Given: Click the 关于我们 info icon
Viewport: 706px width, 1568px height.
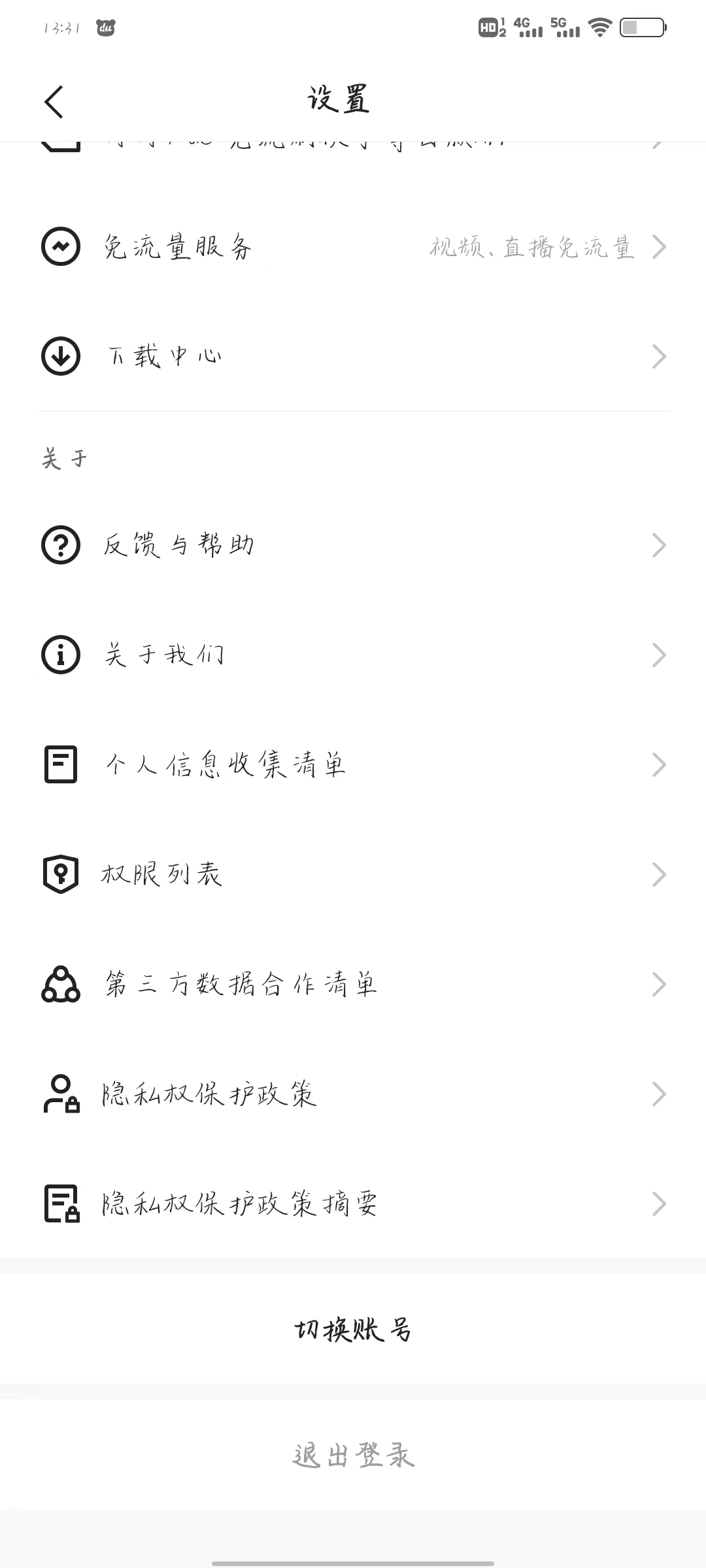Looking at the screenshot, I should pyautogui.click(x=60, y=655).
